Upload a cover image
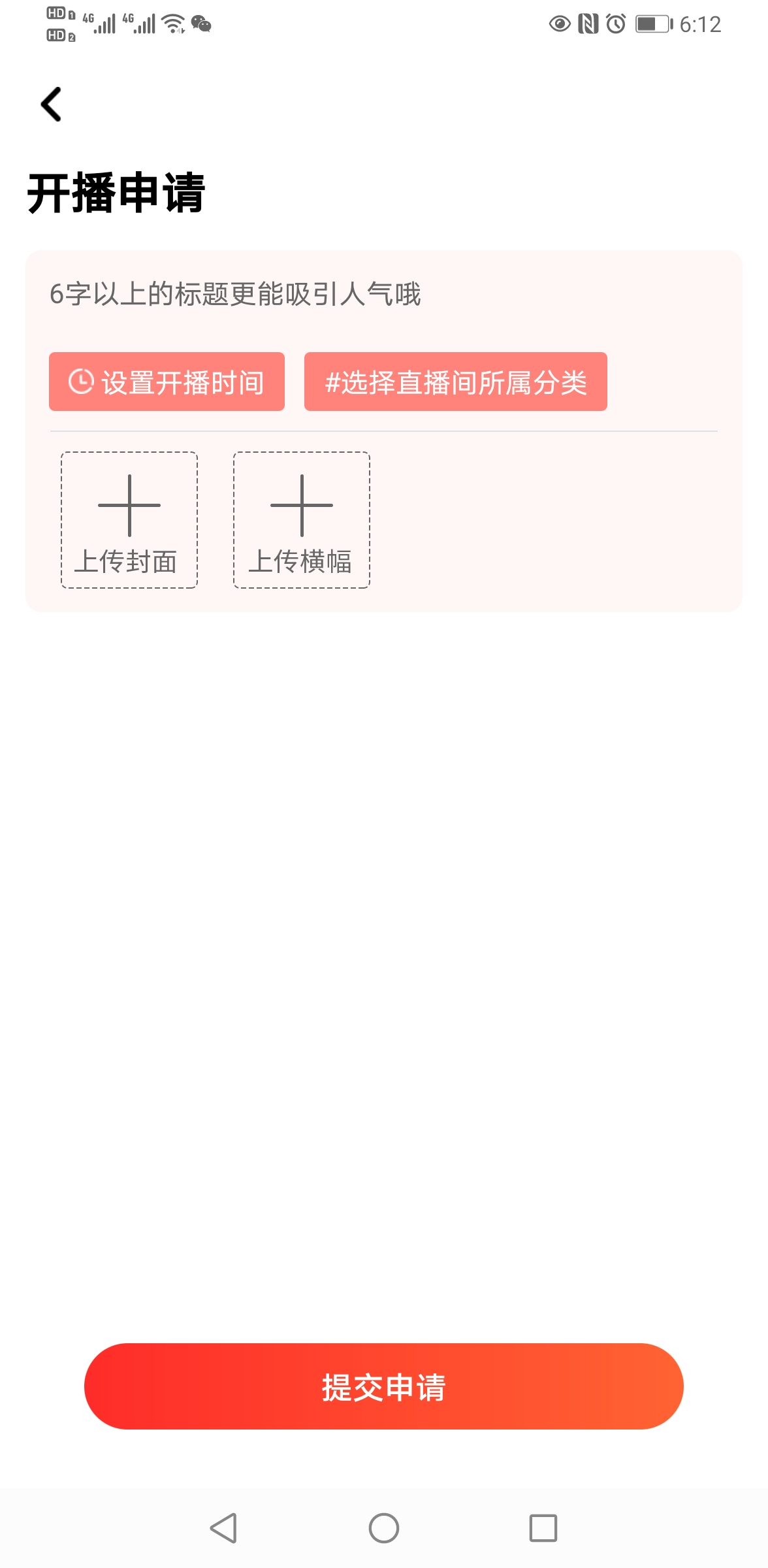The width and height of the screenshot is (768, 1568). pyautogui.click(x=129, y=520)
